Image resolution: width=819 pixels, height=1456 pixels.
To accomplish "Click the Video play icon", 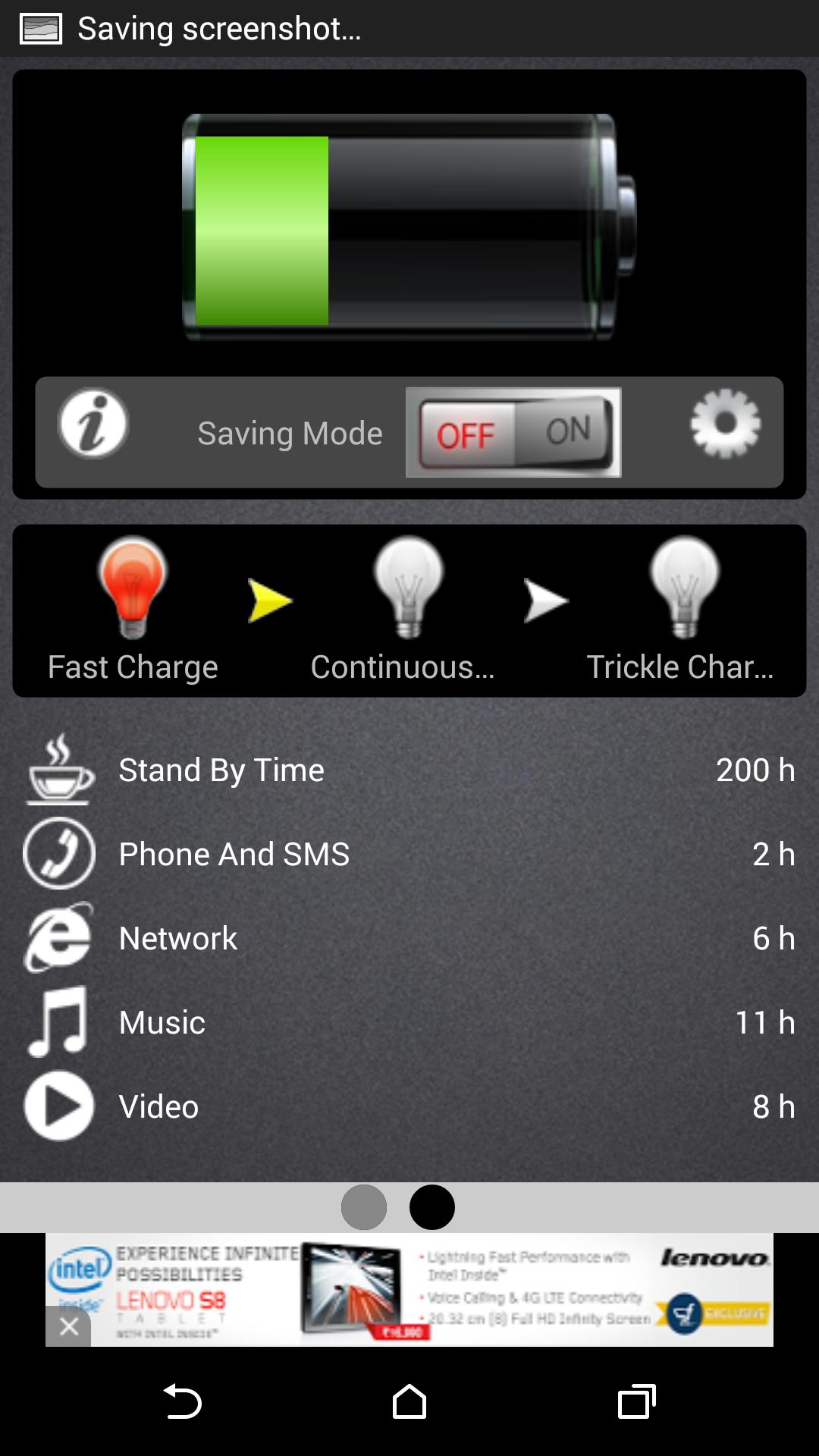I will pos(59,1106).
